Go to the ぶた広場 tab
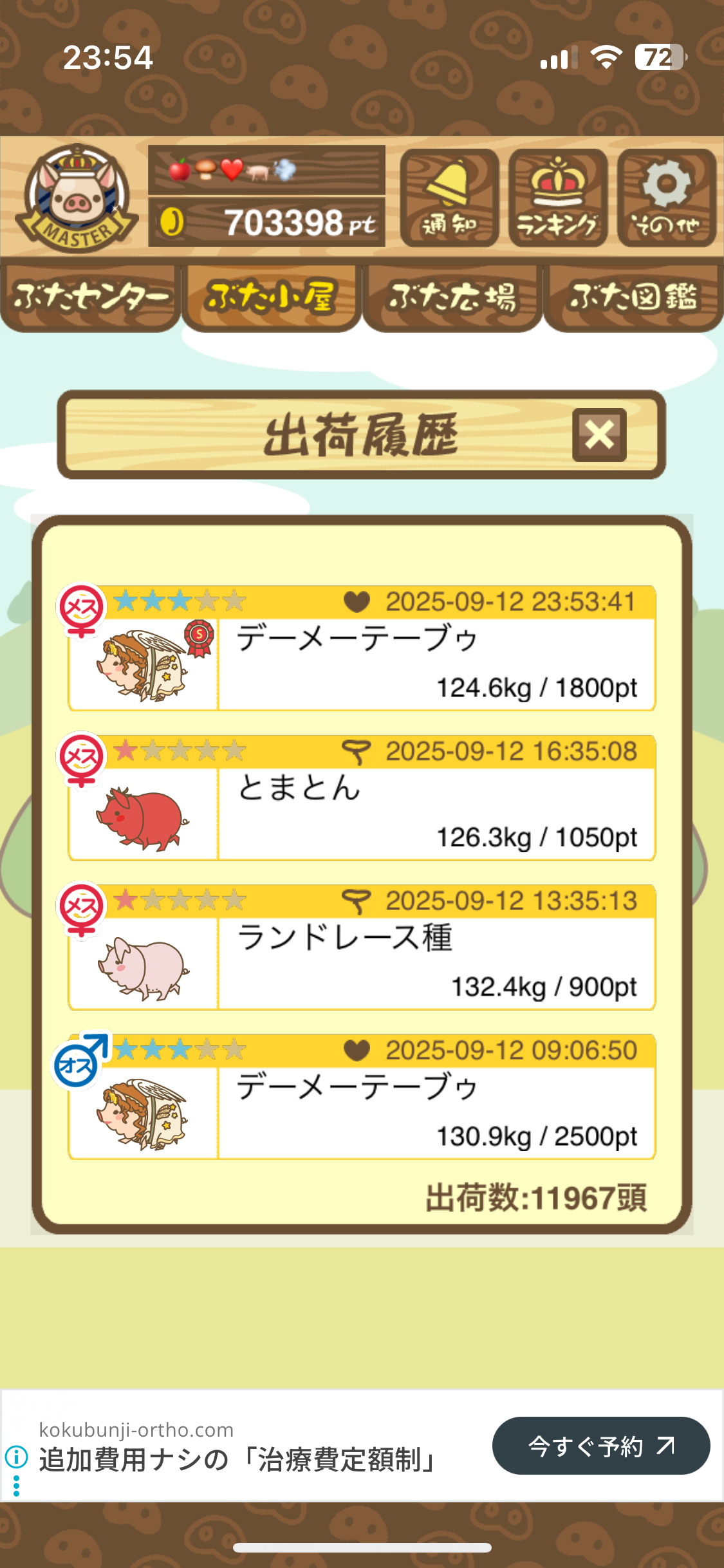This screenshot has width=724, height=1568. tap(452, 297)
